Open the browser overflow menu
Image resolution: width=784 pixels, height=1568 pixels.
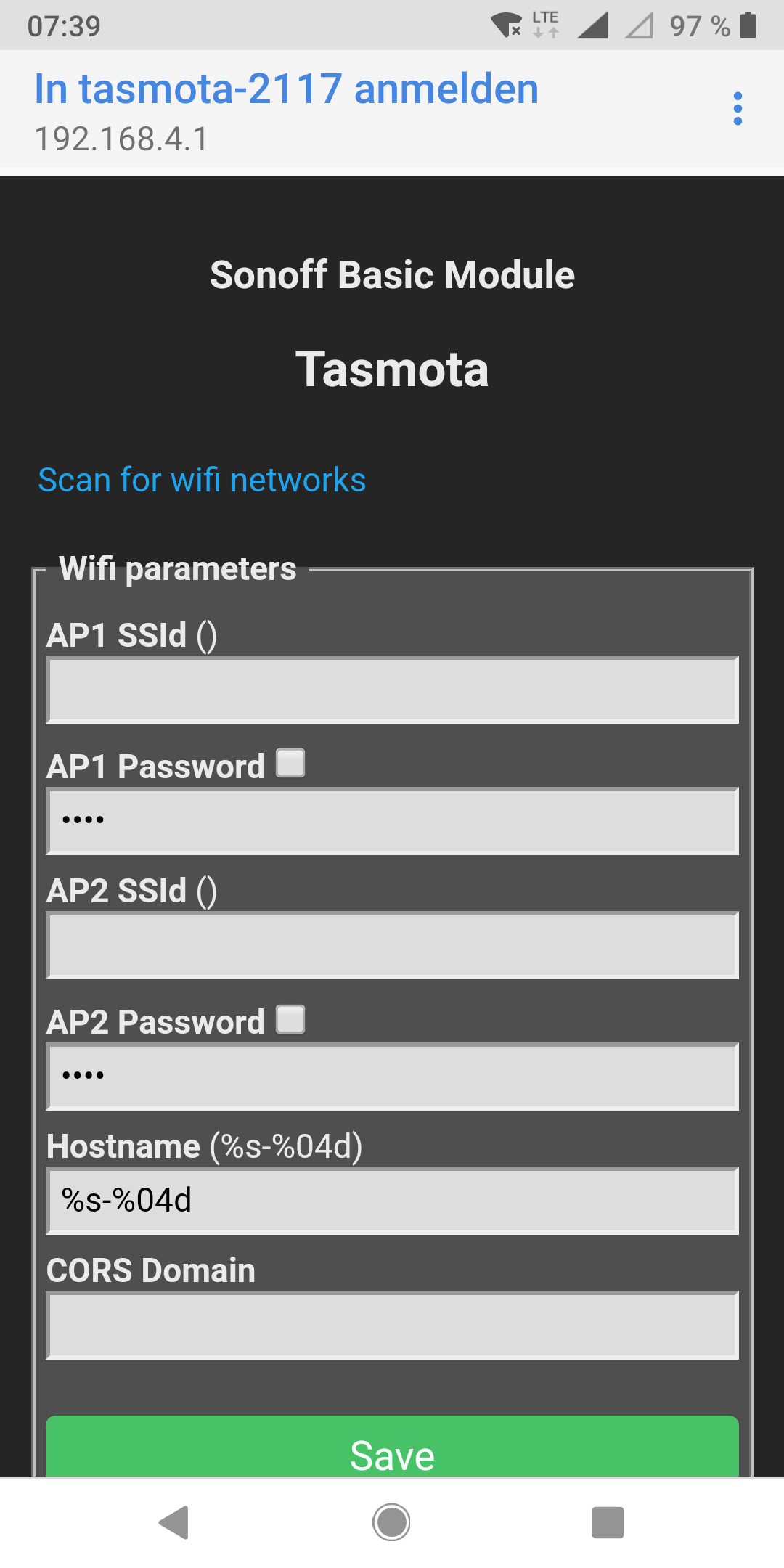(x=738, y=109)
